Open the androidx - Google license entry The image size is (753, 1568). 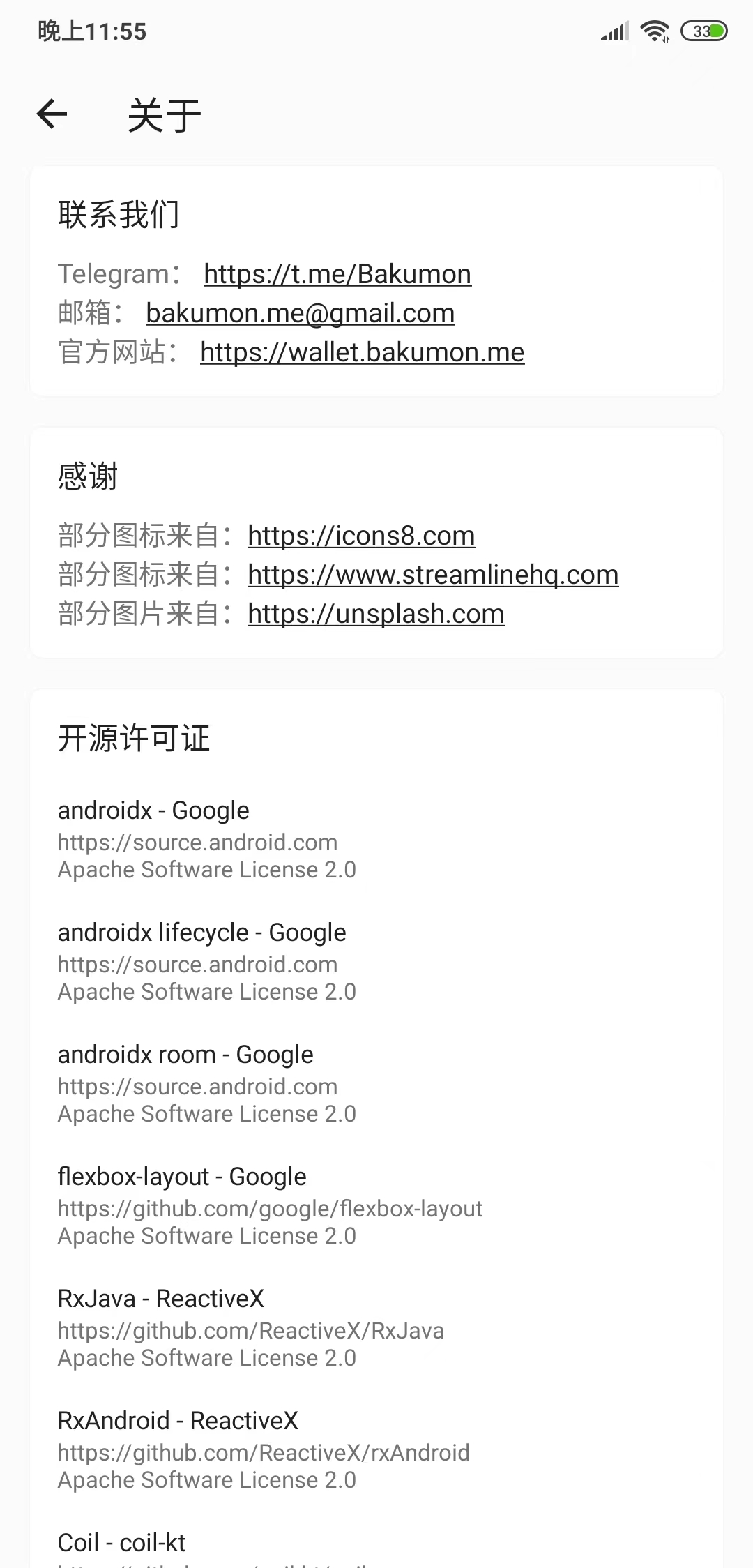pyautogui.click(x=206, y=839)
